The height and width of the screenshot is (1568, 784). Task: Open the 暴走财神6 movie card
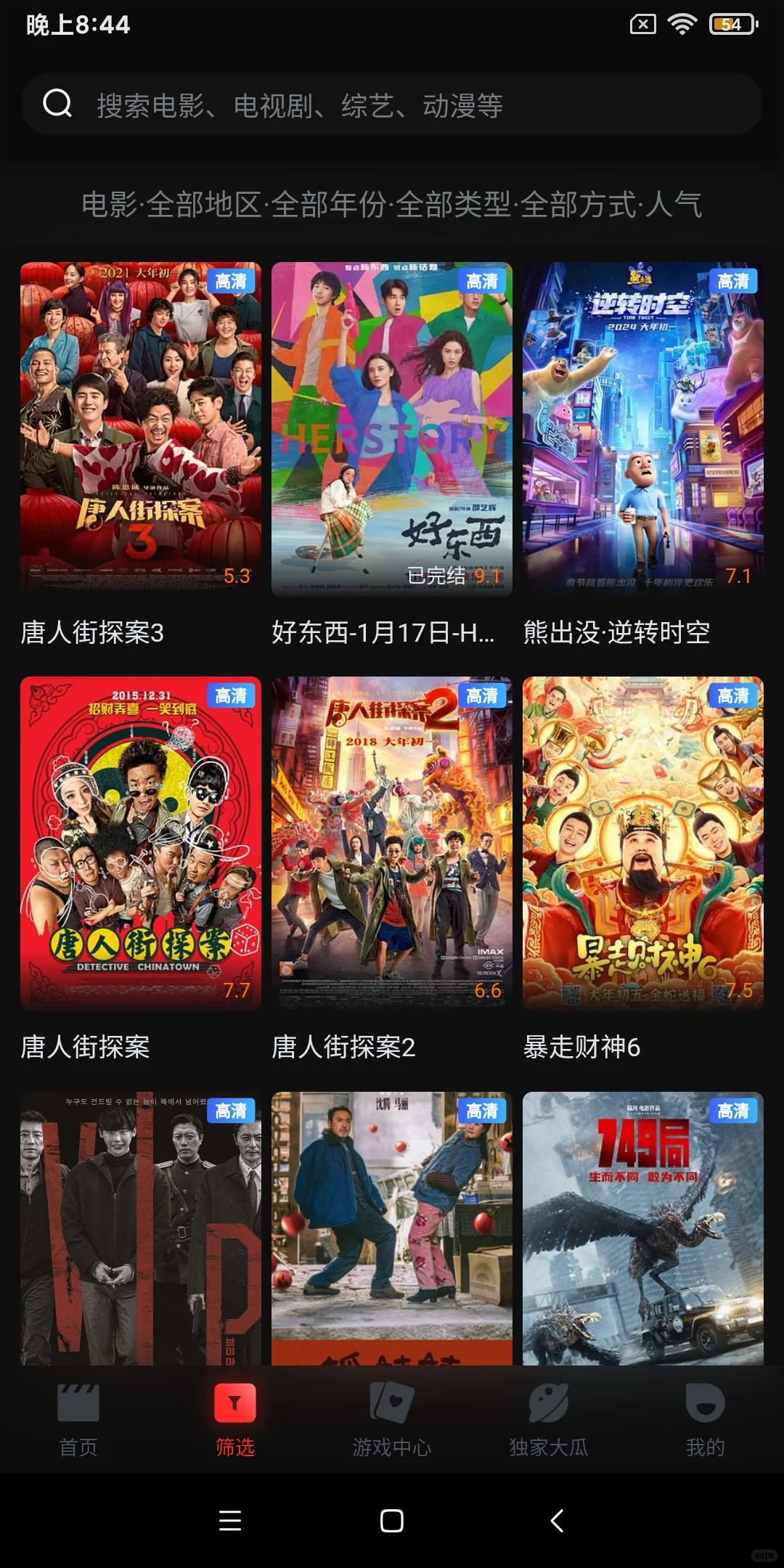point(643,844)
